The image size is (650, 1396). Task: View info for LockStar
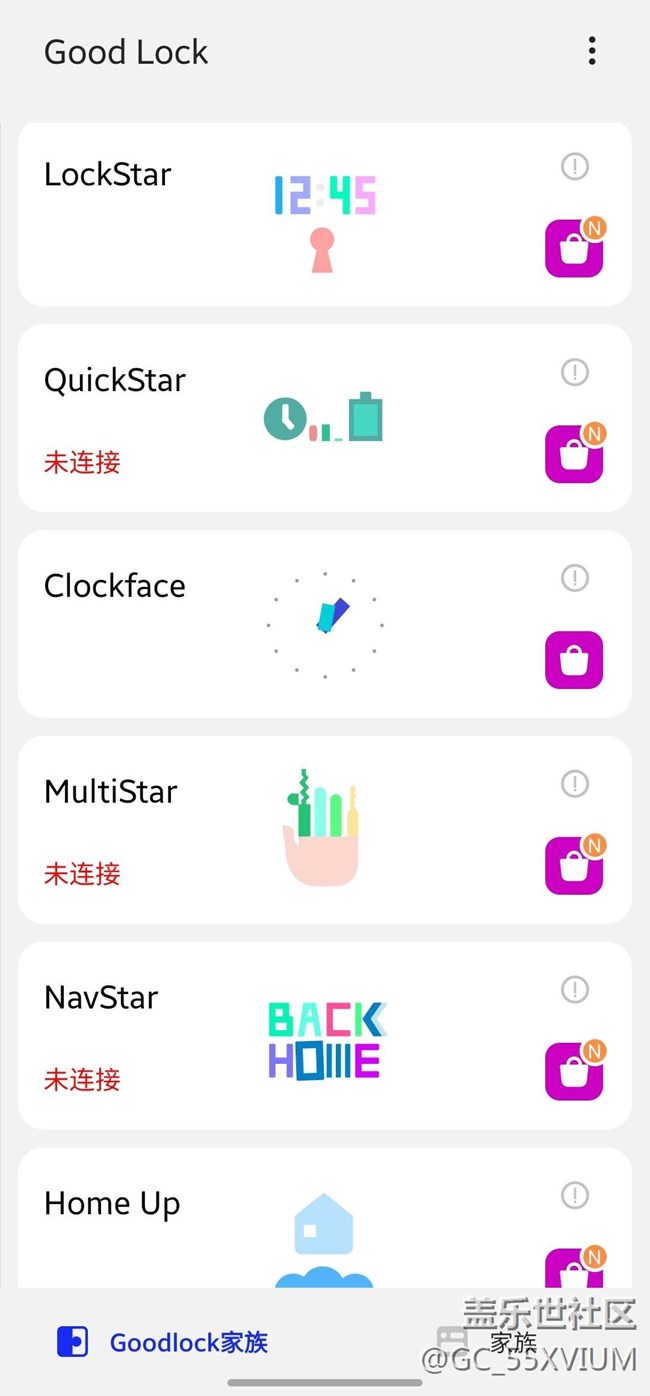click(575, 166)
